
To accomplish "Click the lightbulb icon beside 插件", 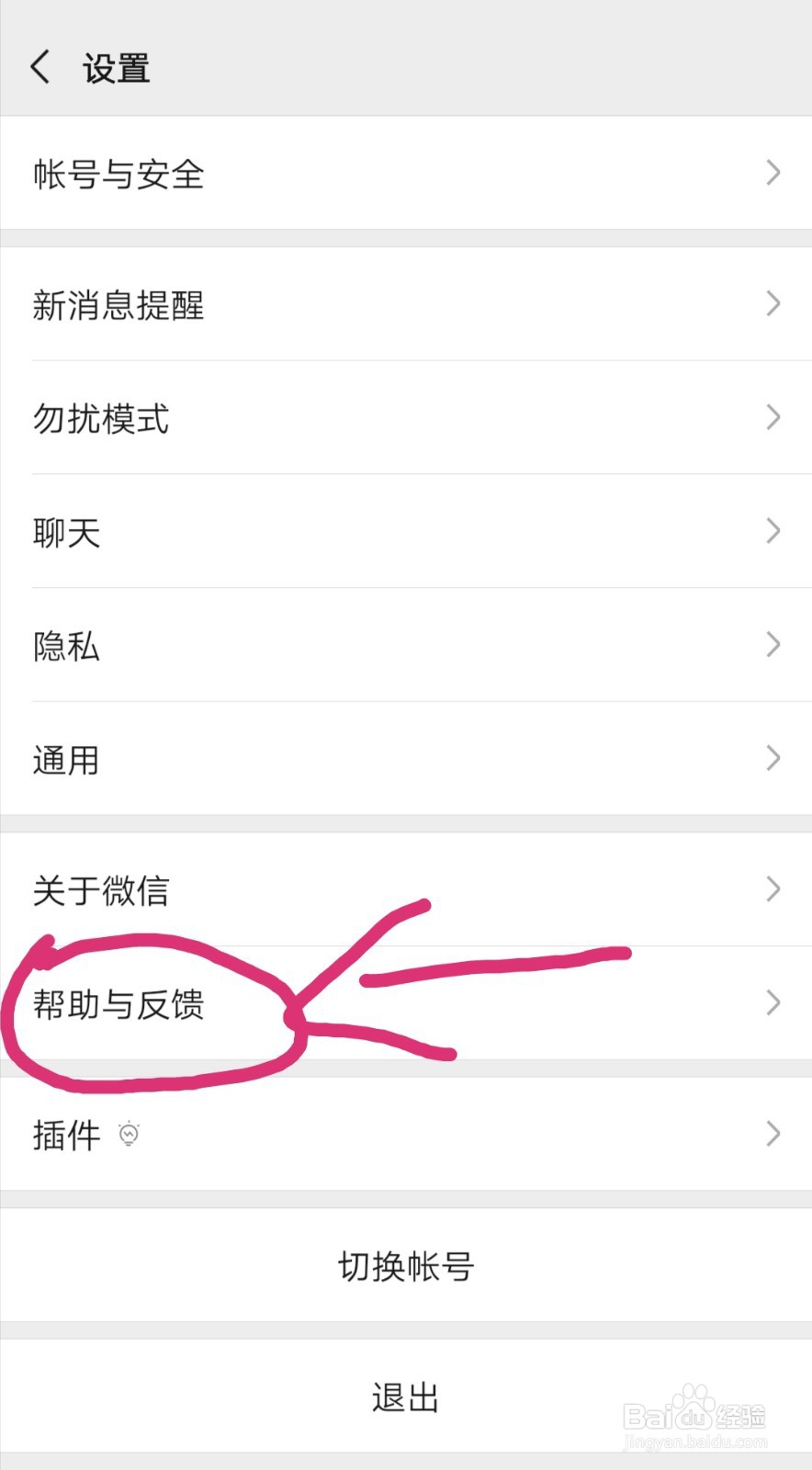I will click(x=129, y=1136).
